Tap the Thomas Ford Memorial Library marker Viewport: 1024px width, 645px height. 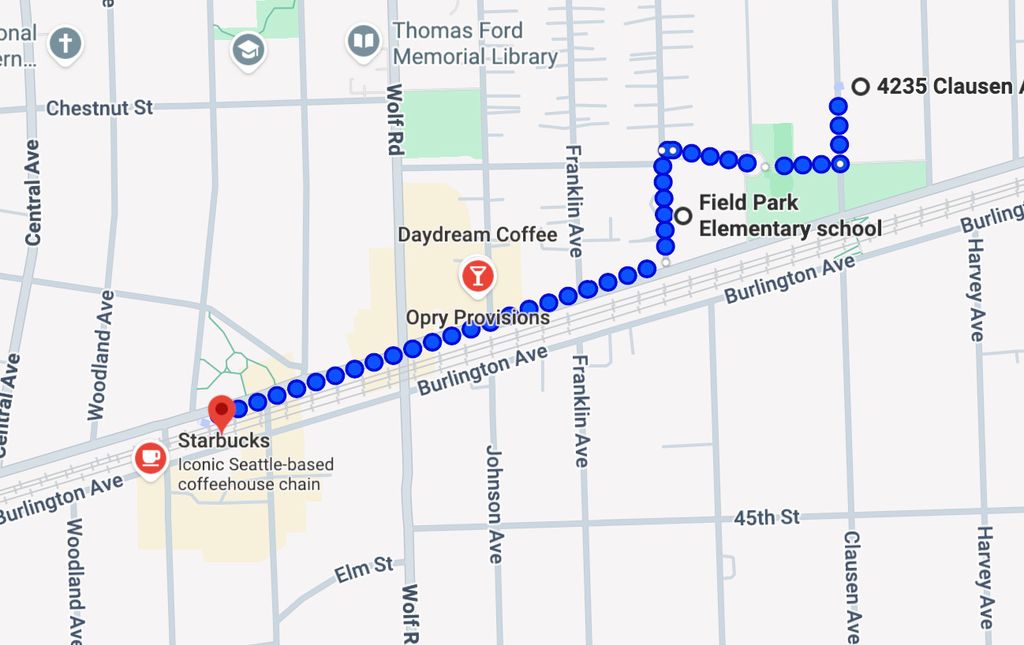click(363, 43)
